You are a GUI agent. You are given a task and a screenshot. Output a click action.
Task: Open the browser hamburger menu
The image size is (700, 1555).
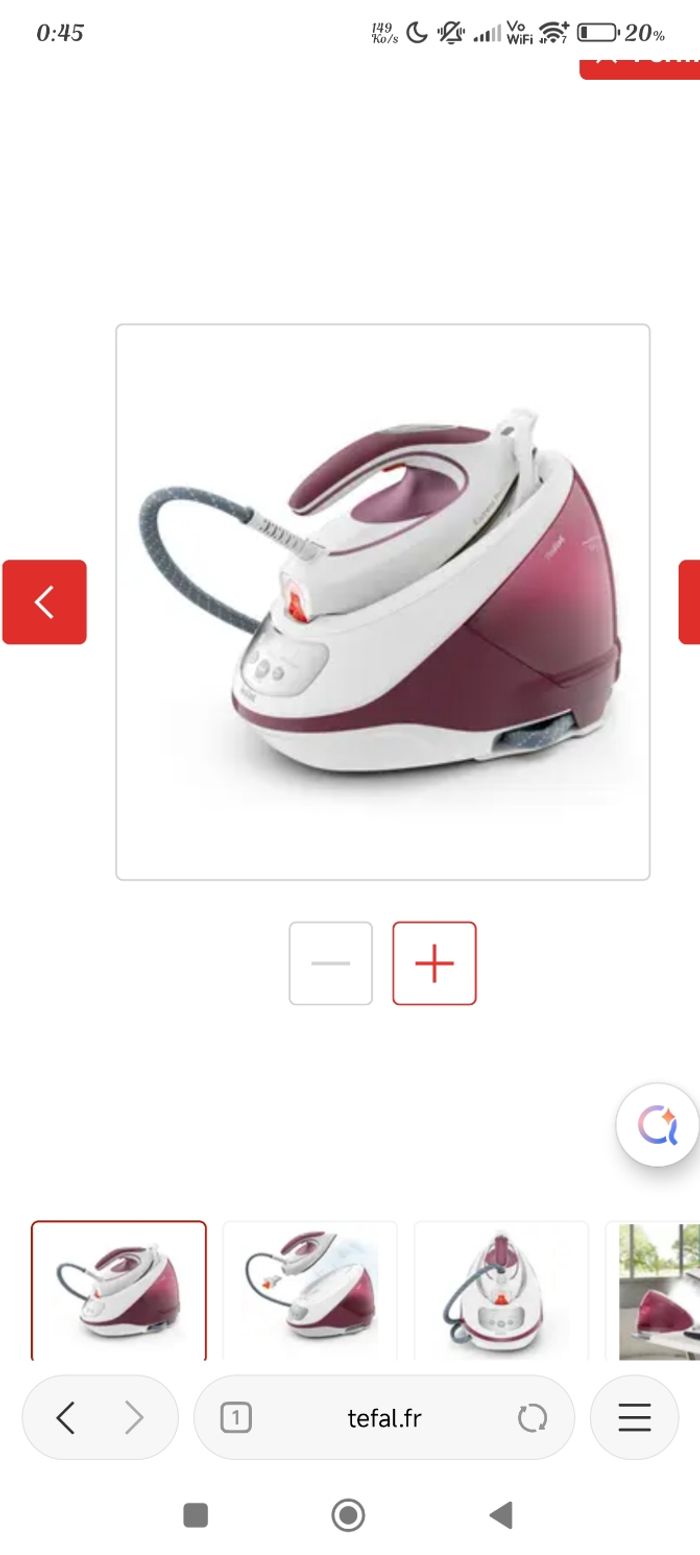pyautogui.click(x=634, y=1417)
